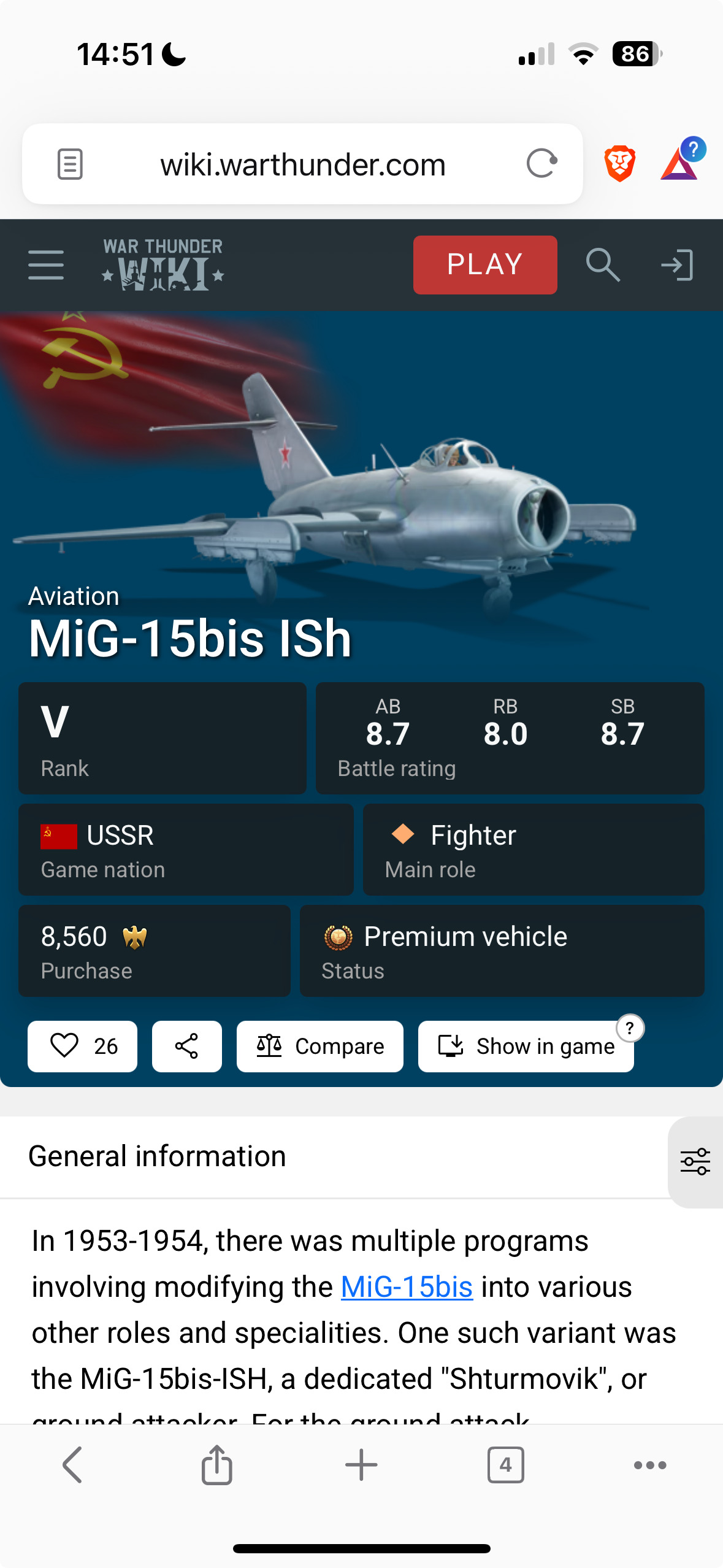Reload the page
The width and height of the screenshot is (723, 1568).
point(541,164)
